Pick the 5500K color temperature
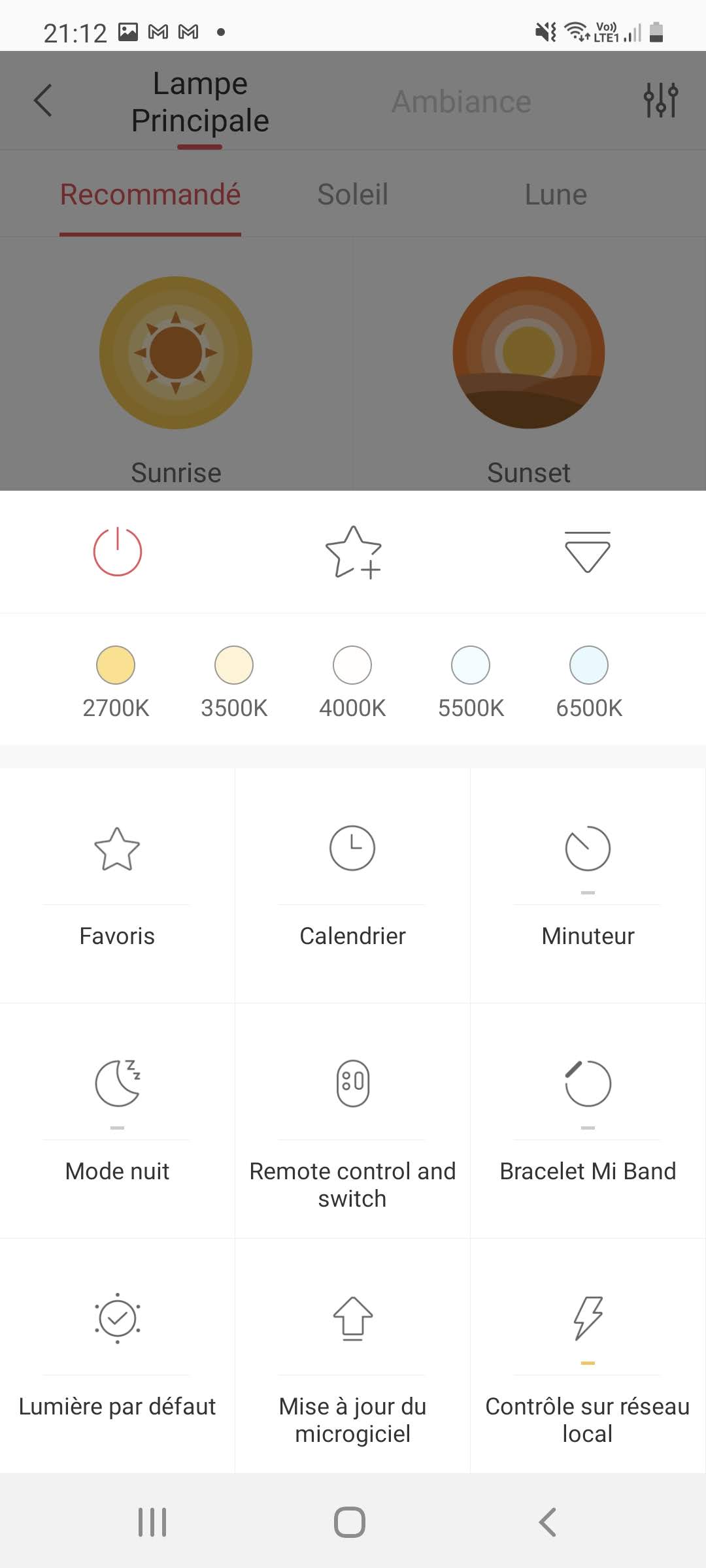This screenshot has height=1568, width=706. point(471,666)
